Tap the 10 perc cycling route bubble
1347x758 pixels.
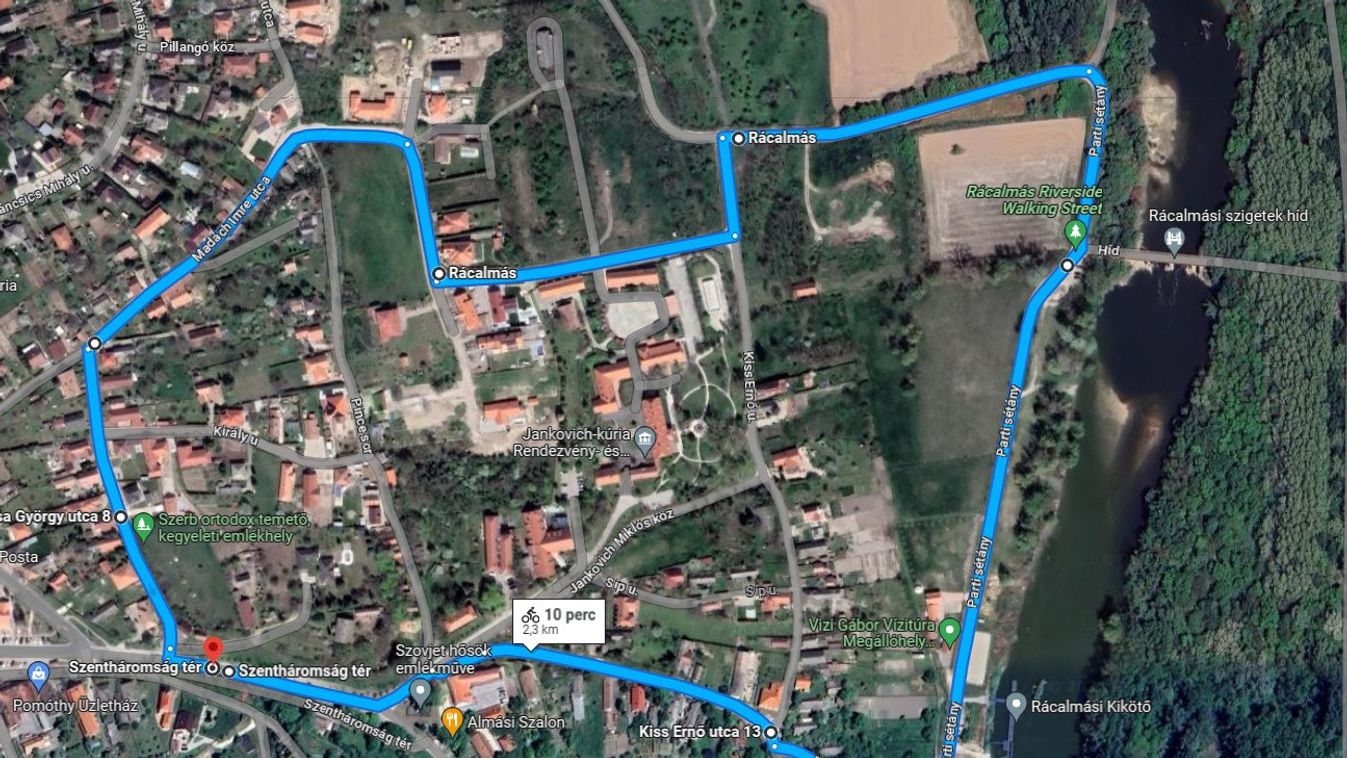[x=559, y=621]
